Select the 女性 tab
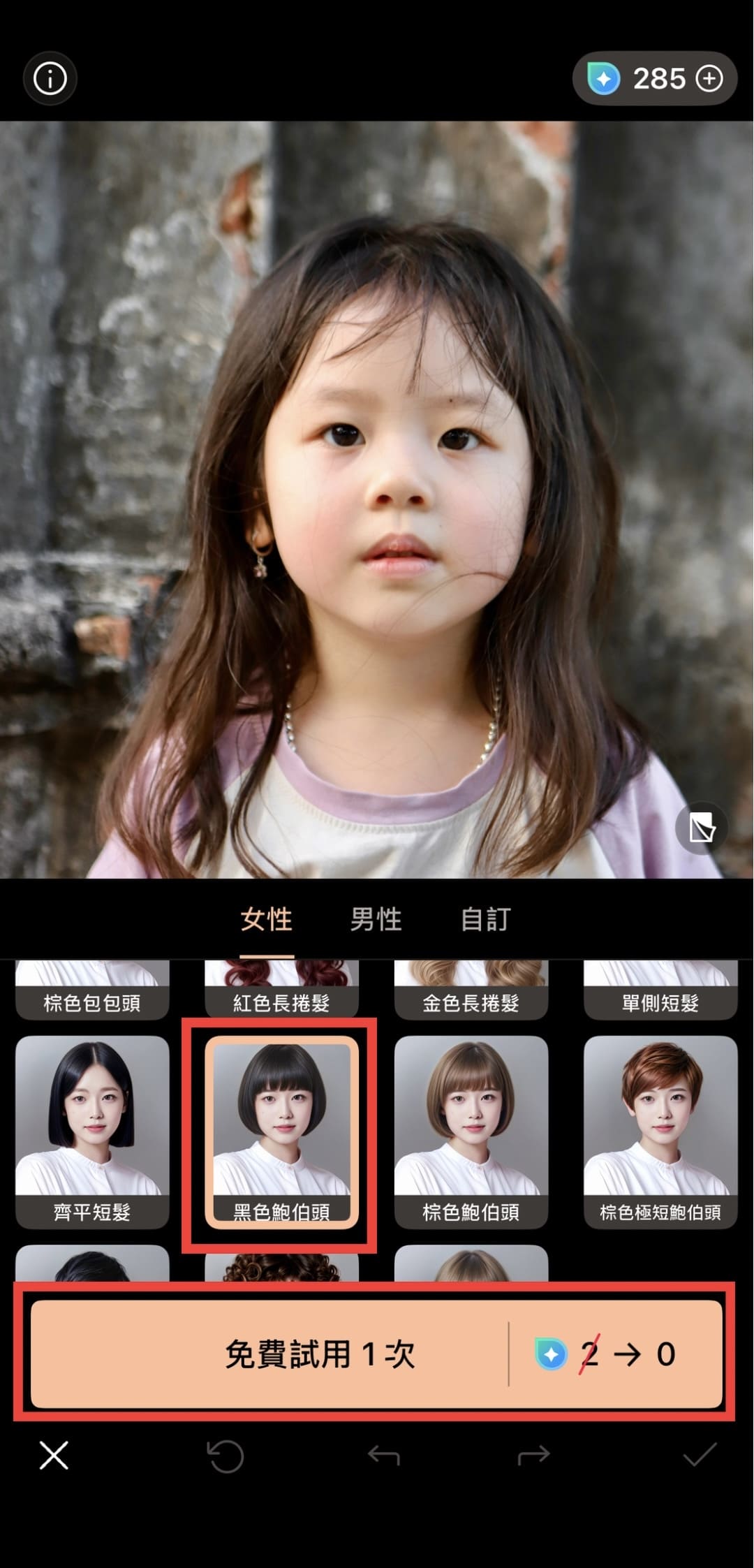Image resolution: width=754 pixels, height=1568 pixels. pyautogui.click(x=266, y=919)
